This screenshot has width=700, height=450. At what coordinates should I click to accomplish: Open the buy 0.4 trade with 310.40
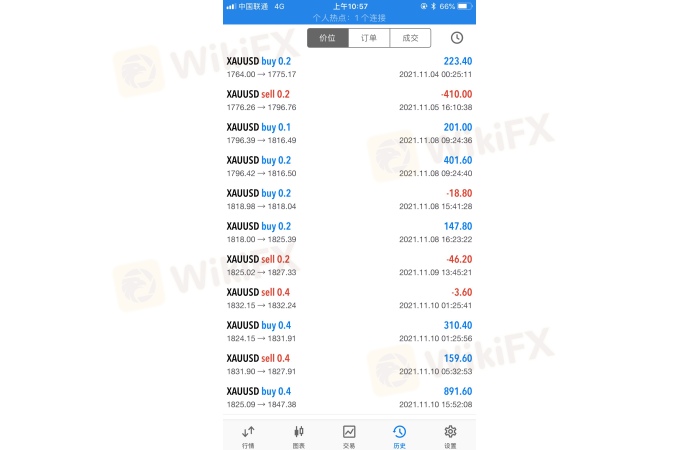(349, 331)
